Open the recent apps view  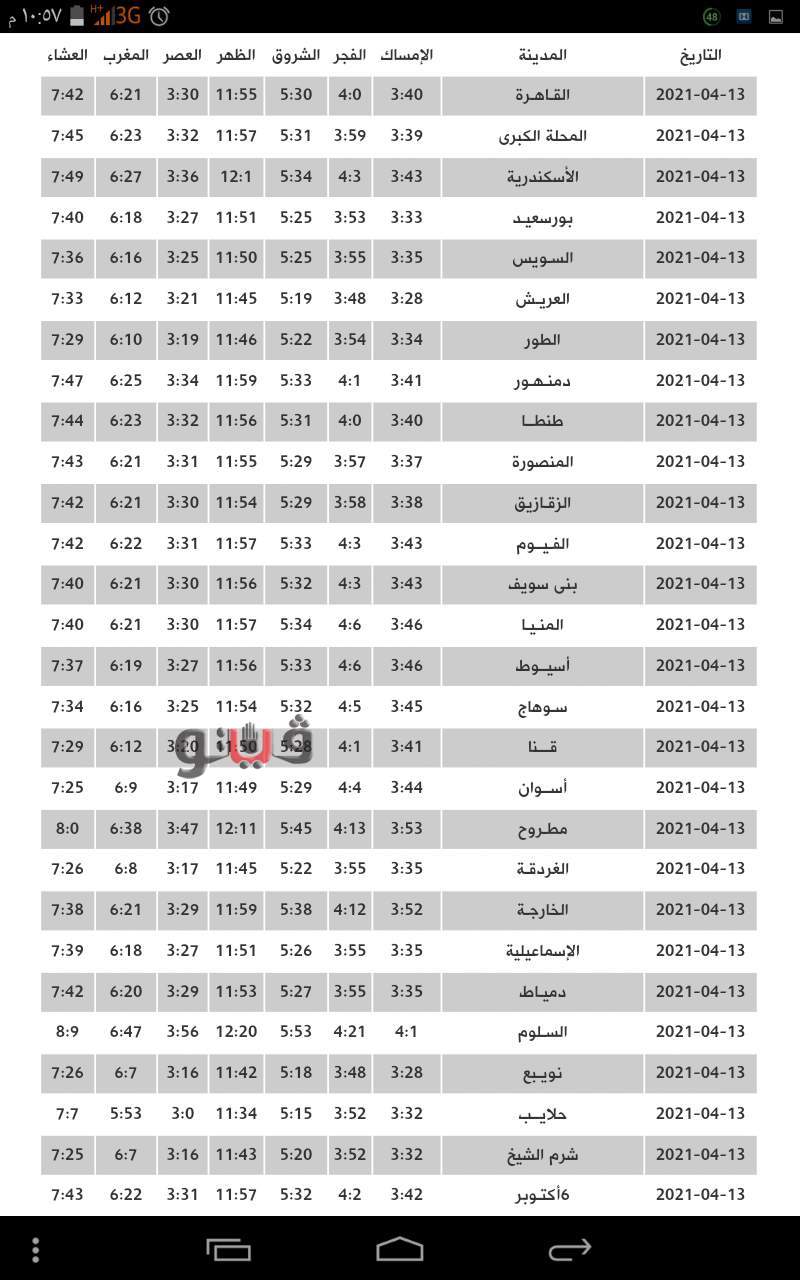[x=229, y=1249]
